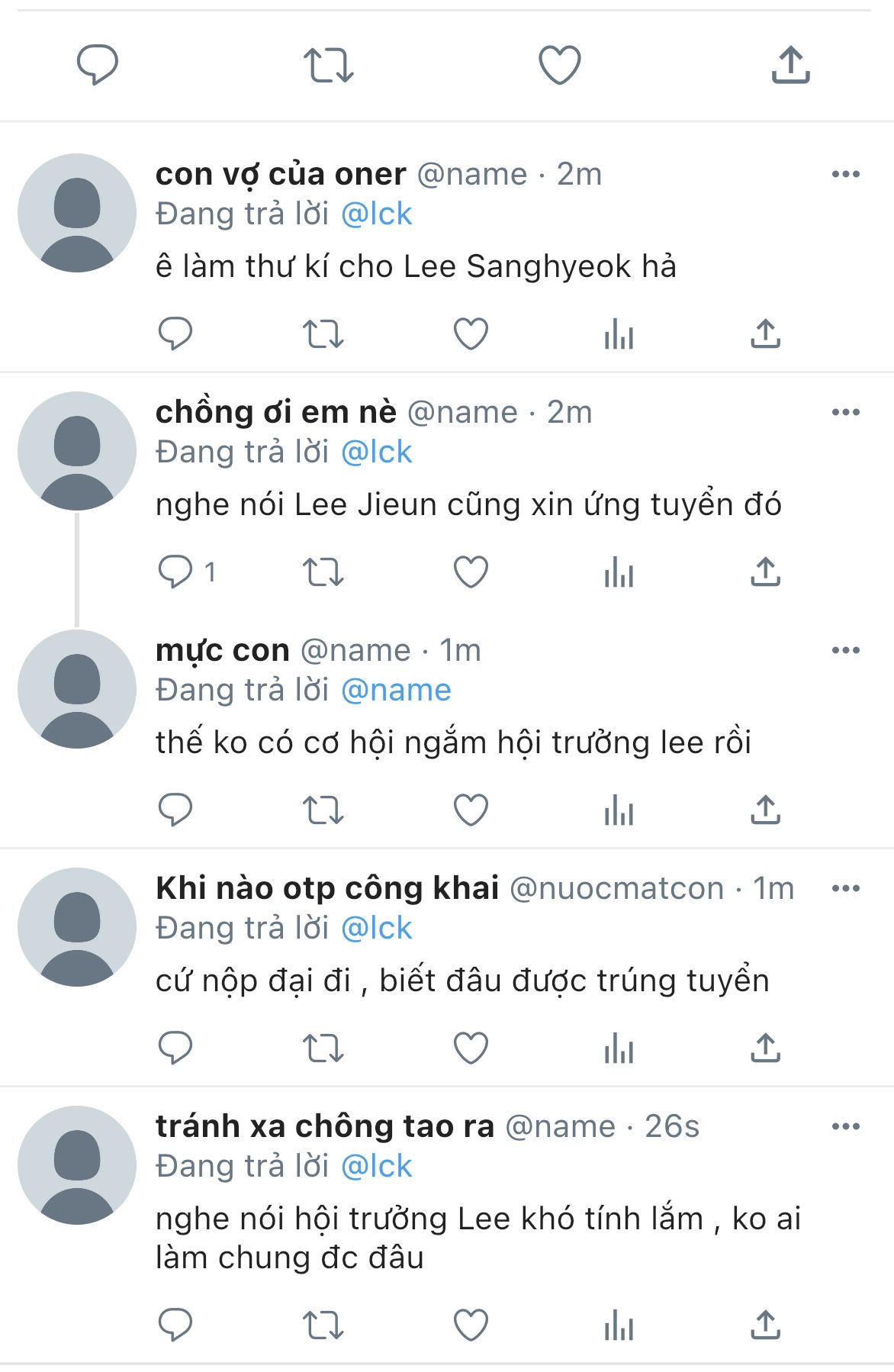Tap the @name link in mực con's reply
The height and width of the screenshot is (1372, 894).
tap(396, 691)
